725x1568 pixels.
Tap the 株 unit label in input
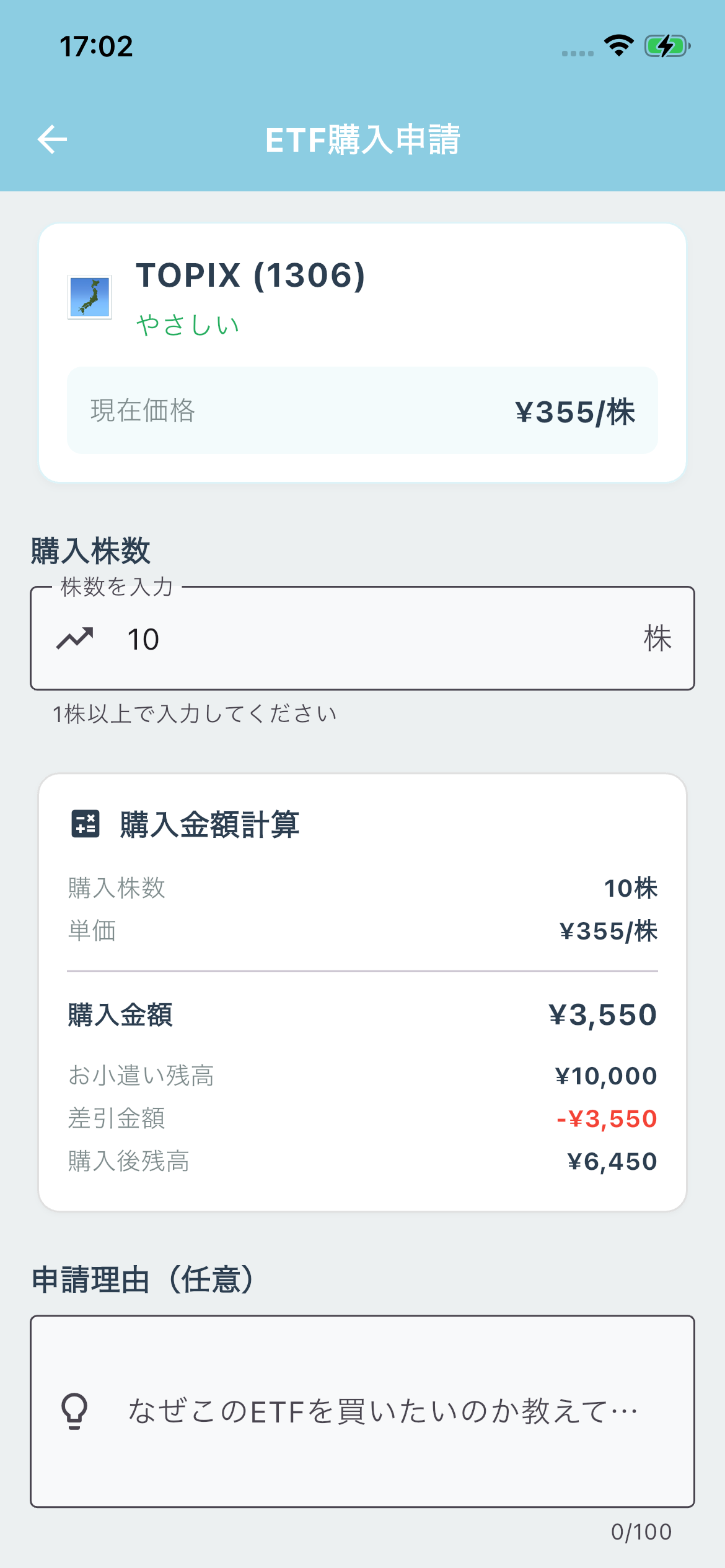tap(658, 640)
